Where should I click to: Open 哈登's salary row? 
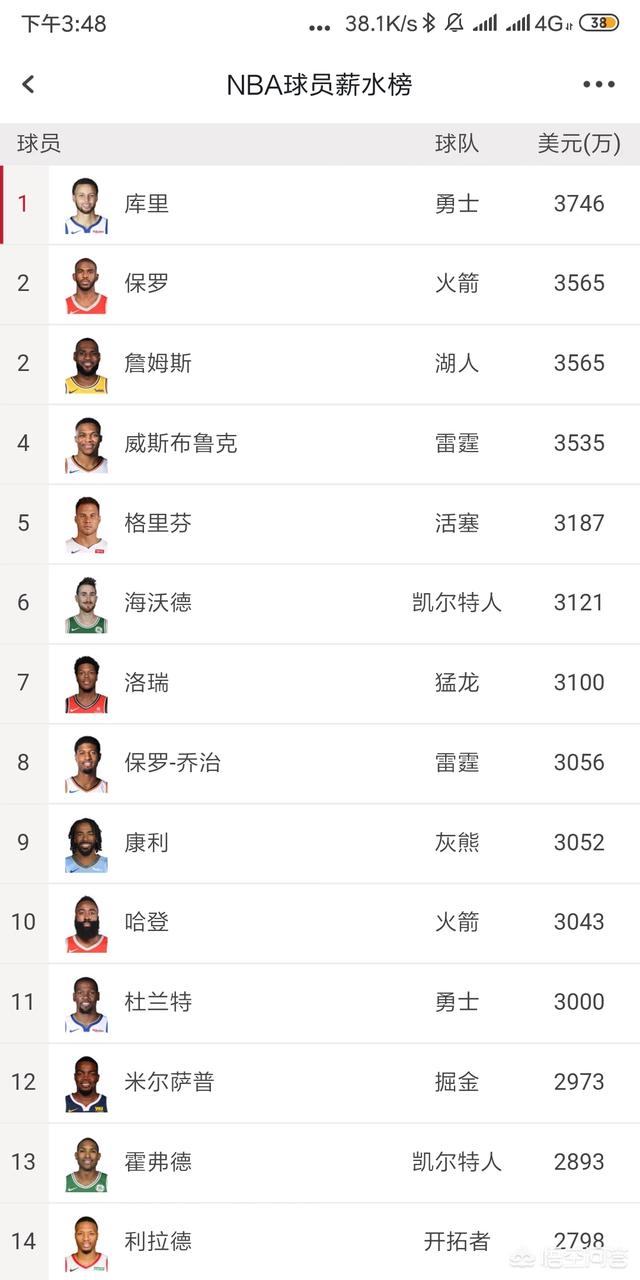point(320,924)
